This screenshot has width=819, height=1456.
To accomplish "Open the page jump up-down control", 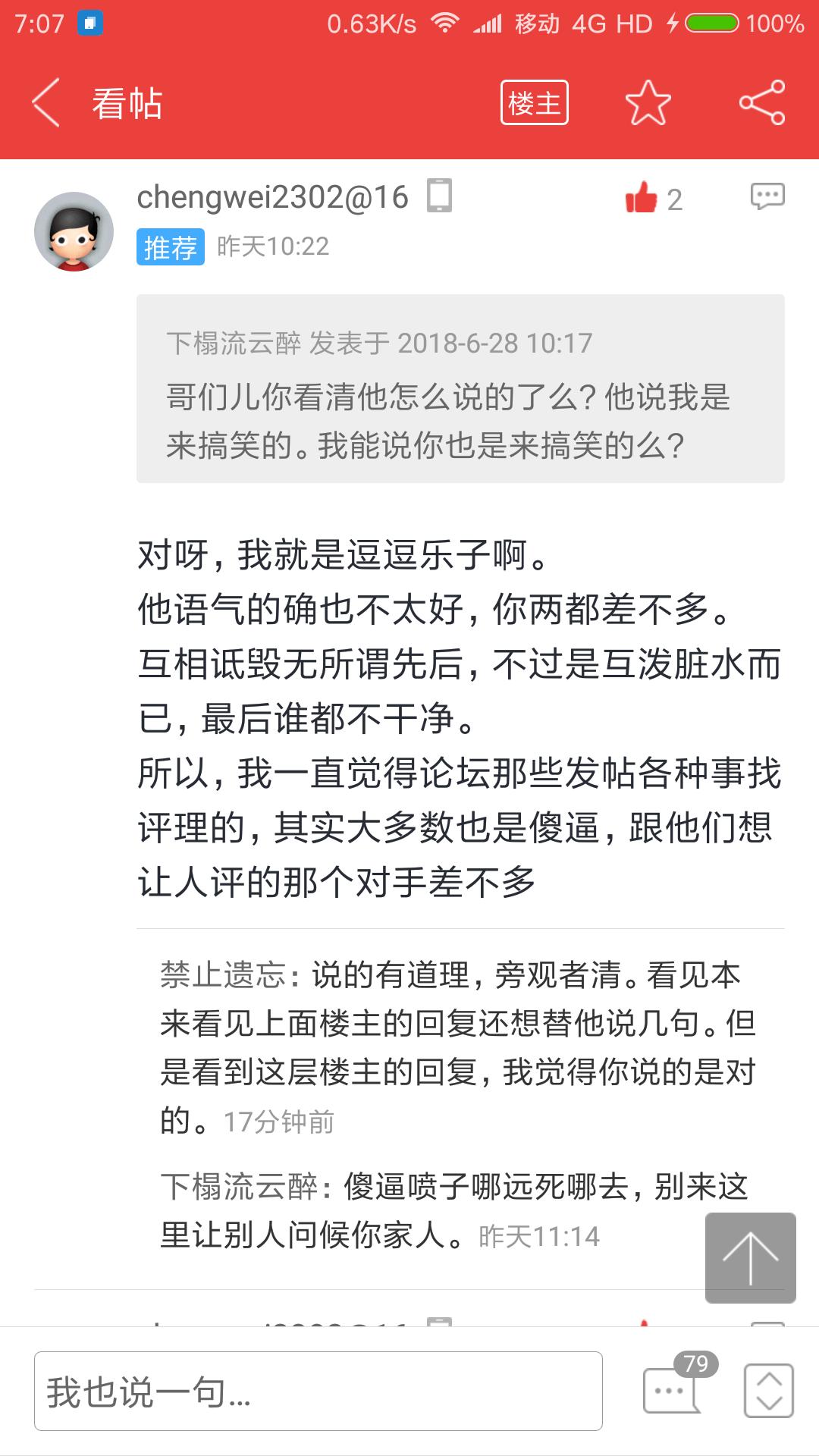I will (769, 1391).
